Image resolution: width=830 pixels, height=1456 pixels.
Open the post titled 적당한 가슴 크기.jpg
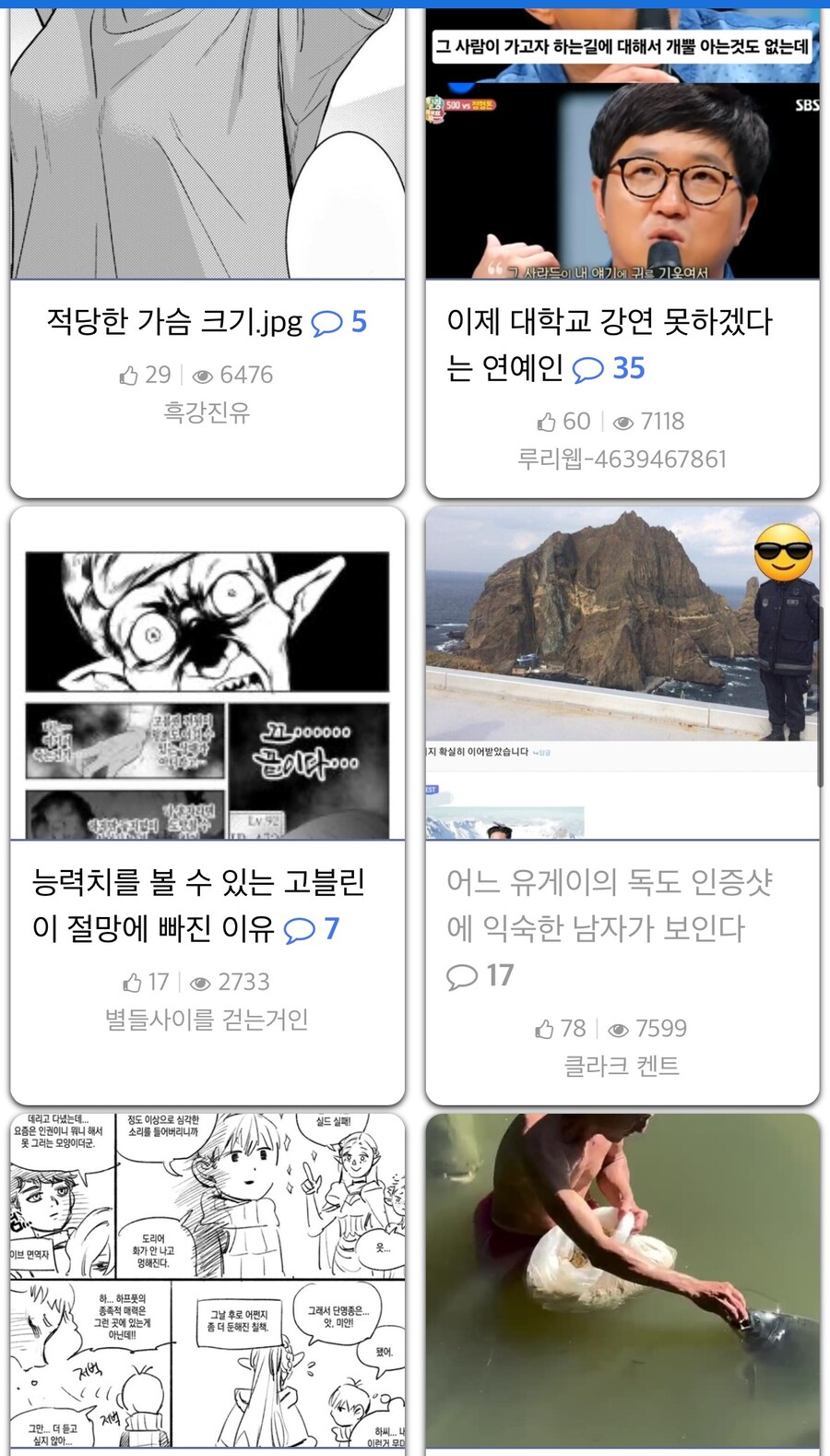coord(173,322)
